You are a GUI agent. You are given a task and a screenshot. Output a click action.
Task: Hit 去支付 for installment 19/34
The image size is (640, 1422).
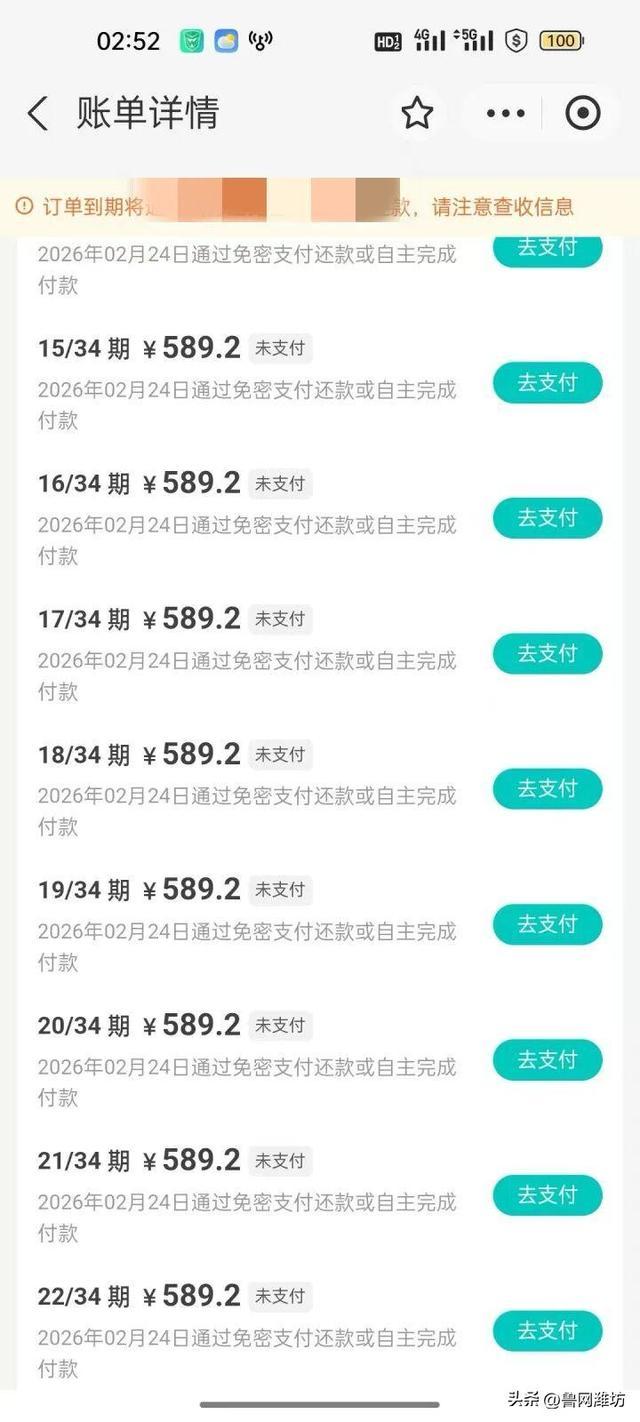[x=547, y=925]
